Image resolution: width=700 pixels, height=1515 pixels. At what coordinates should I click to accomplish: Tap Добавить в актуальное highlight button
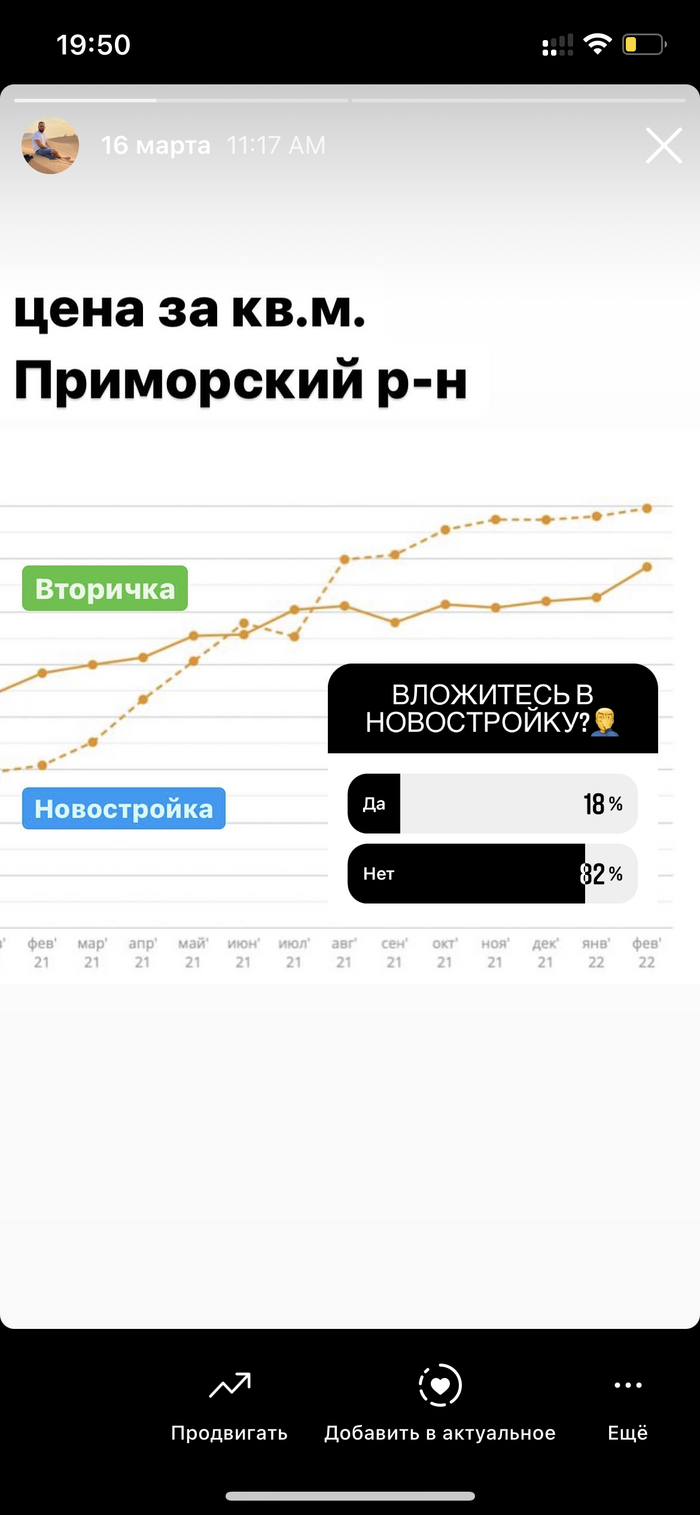(x=440, y=1405)
